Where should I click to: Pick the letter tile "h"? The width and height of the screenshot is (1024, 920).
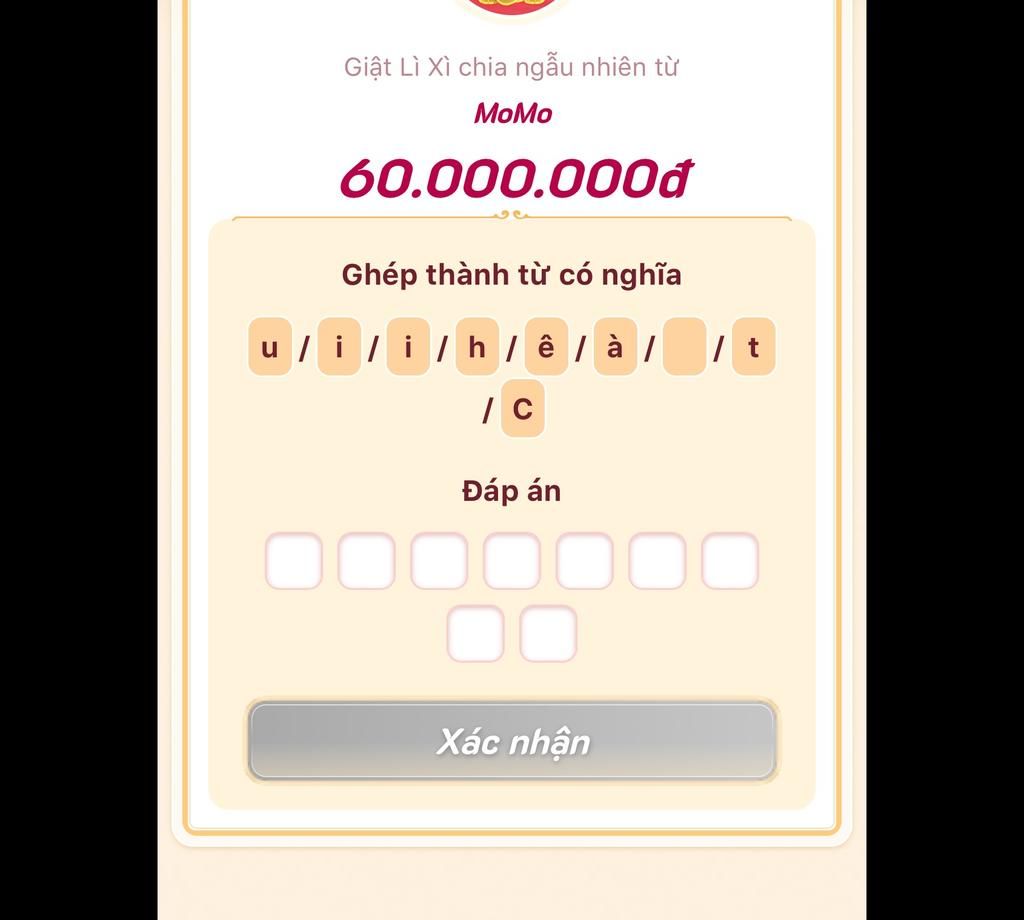(477, 347)
